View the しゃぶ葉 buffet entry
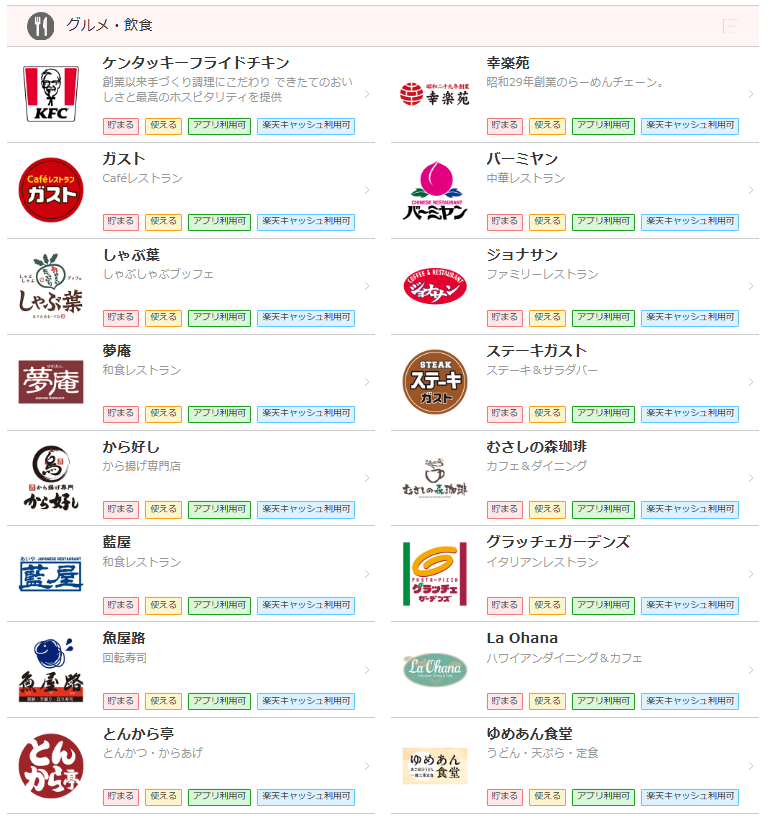 (195, 255)
